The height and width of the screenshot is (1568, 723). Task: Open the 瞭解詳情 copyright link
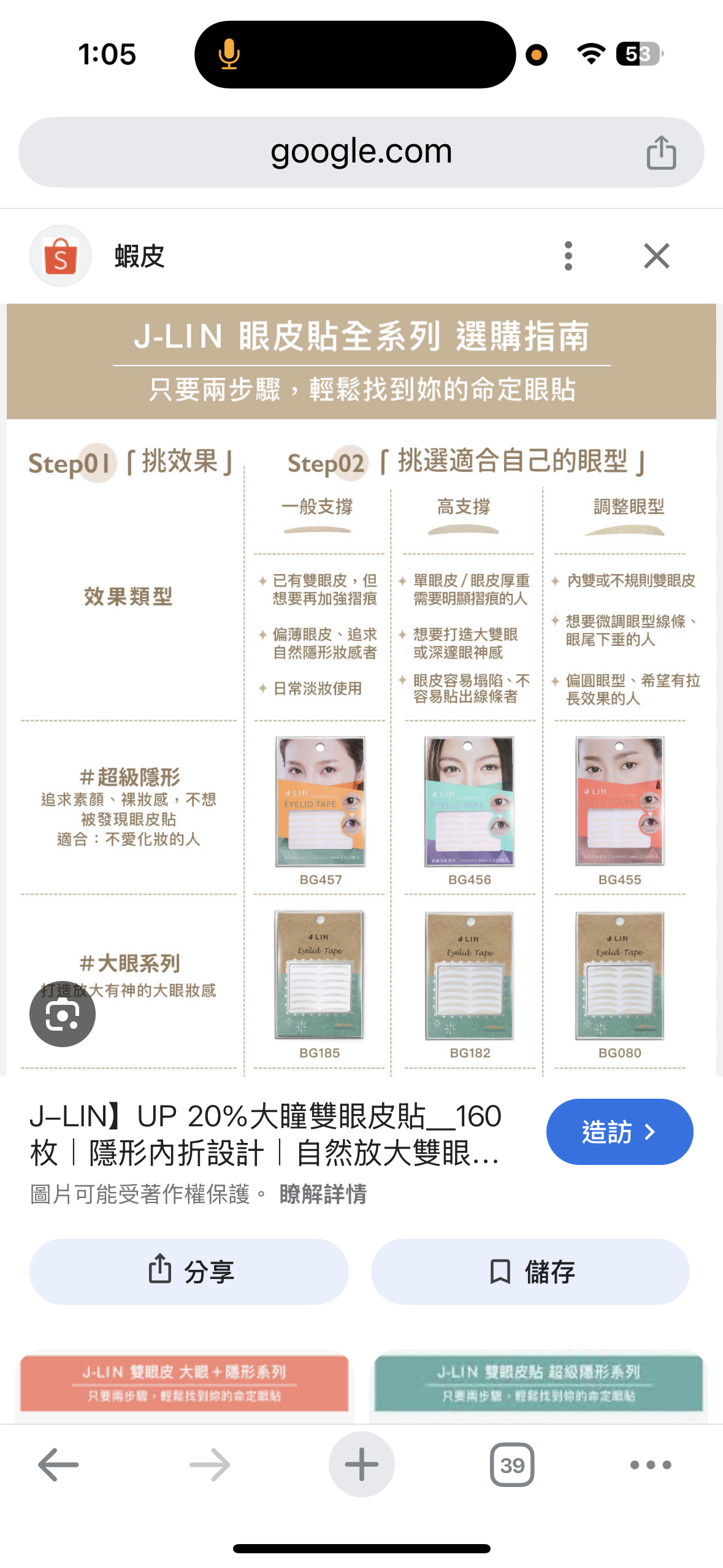323,1194
